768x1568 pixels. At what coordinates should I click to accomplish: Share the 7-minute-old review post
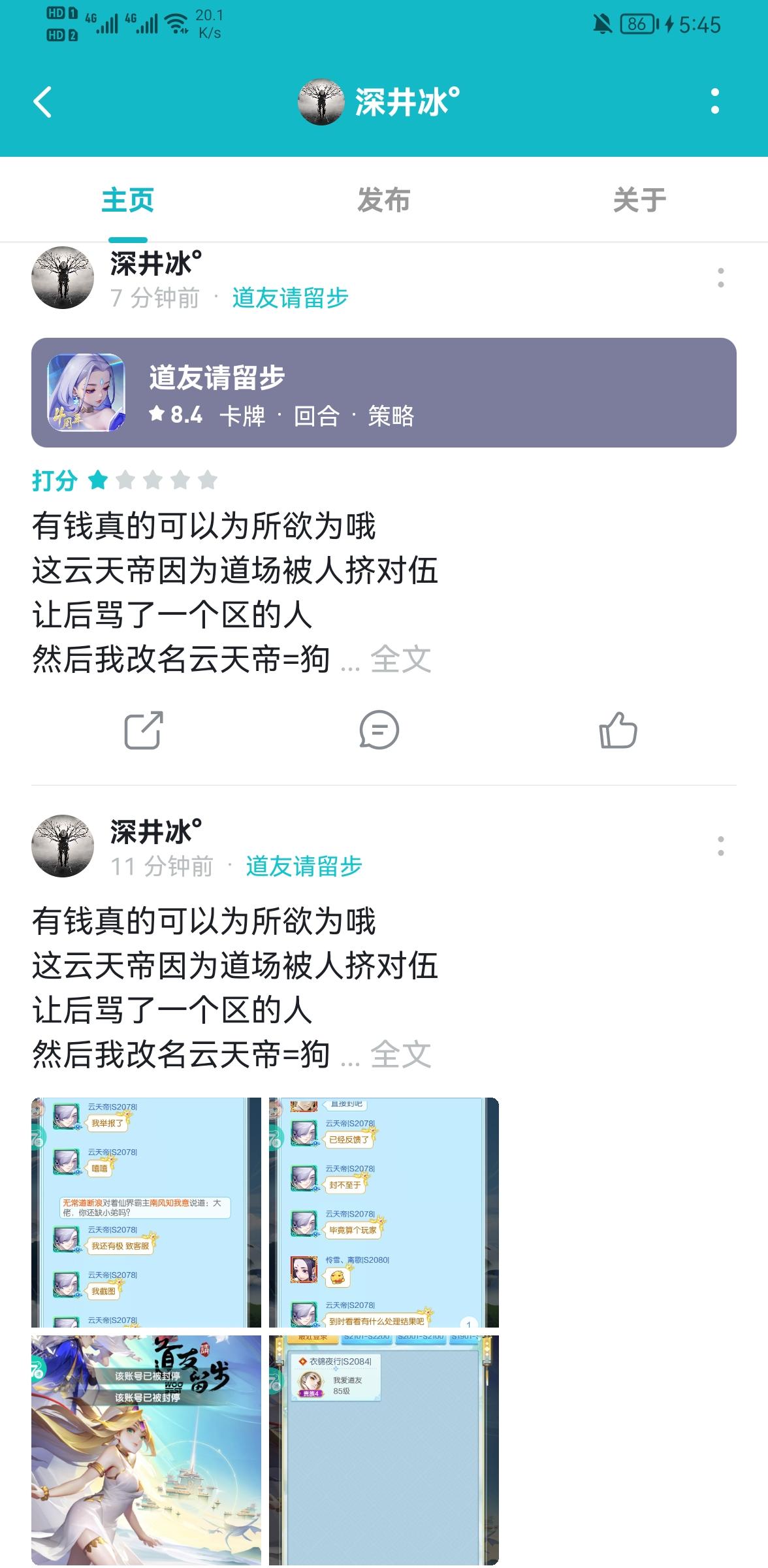click(x=143, y=731)
